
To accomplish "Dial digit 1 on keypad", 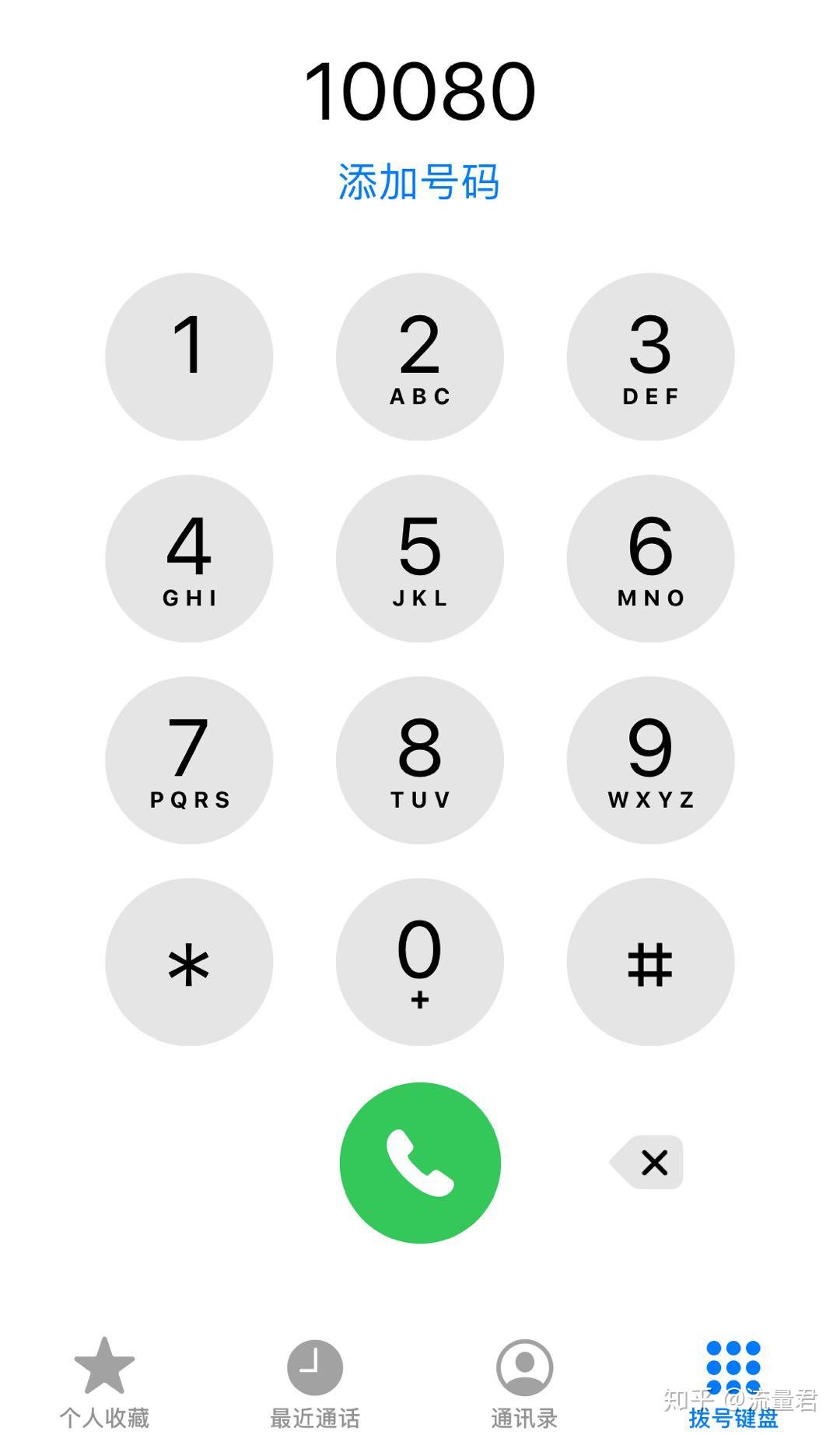I will 189,356.
